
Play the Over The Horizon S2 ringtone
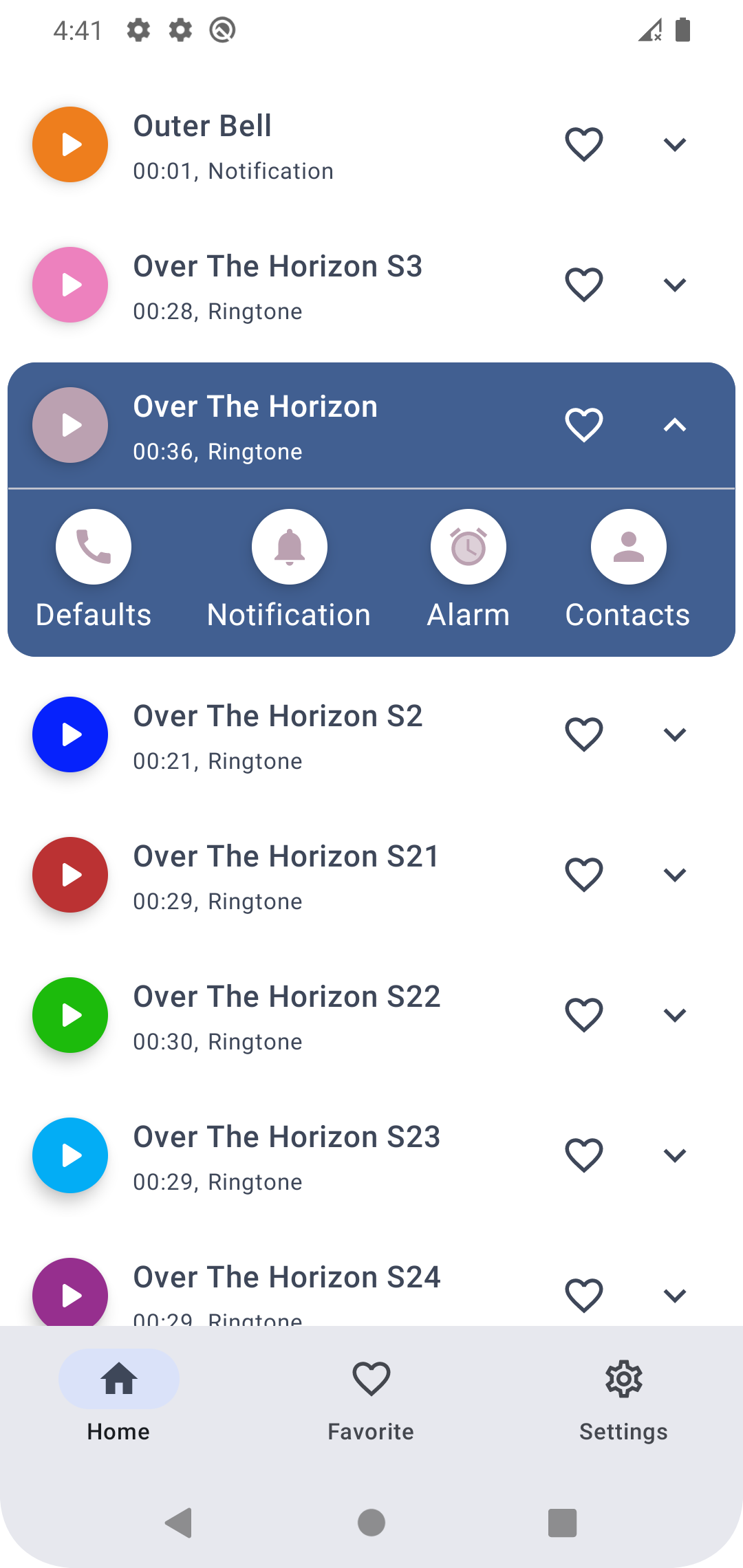coord(69,734)
